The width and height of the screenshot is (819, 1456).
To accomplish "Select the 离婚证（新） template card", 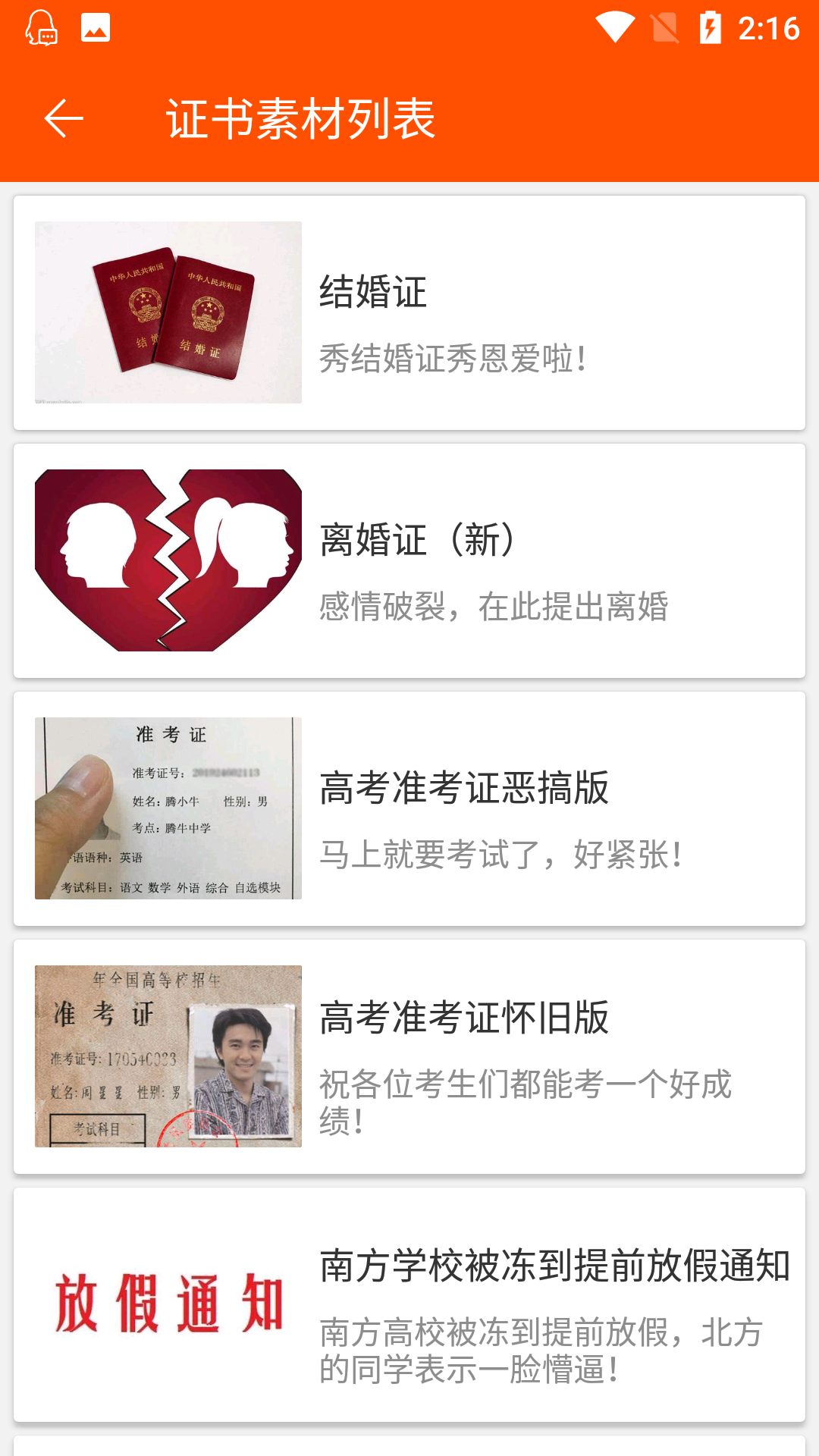I will [409, 560].
